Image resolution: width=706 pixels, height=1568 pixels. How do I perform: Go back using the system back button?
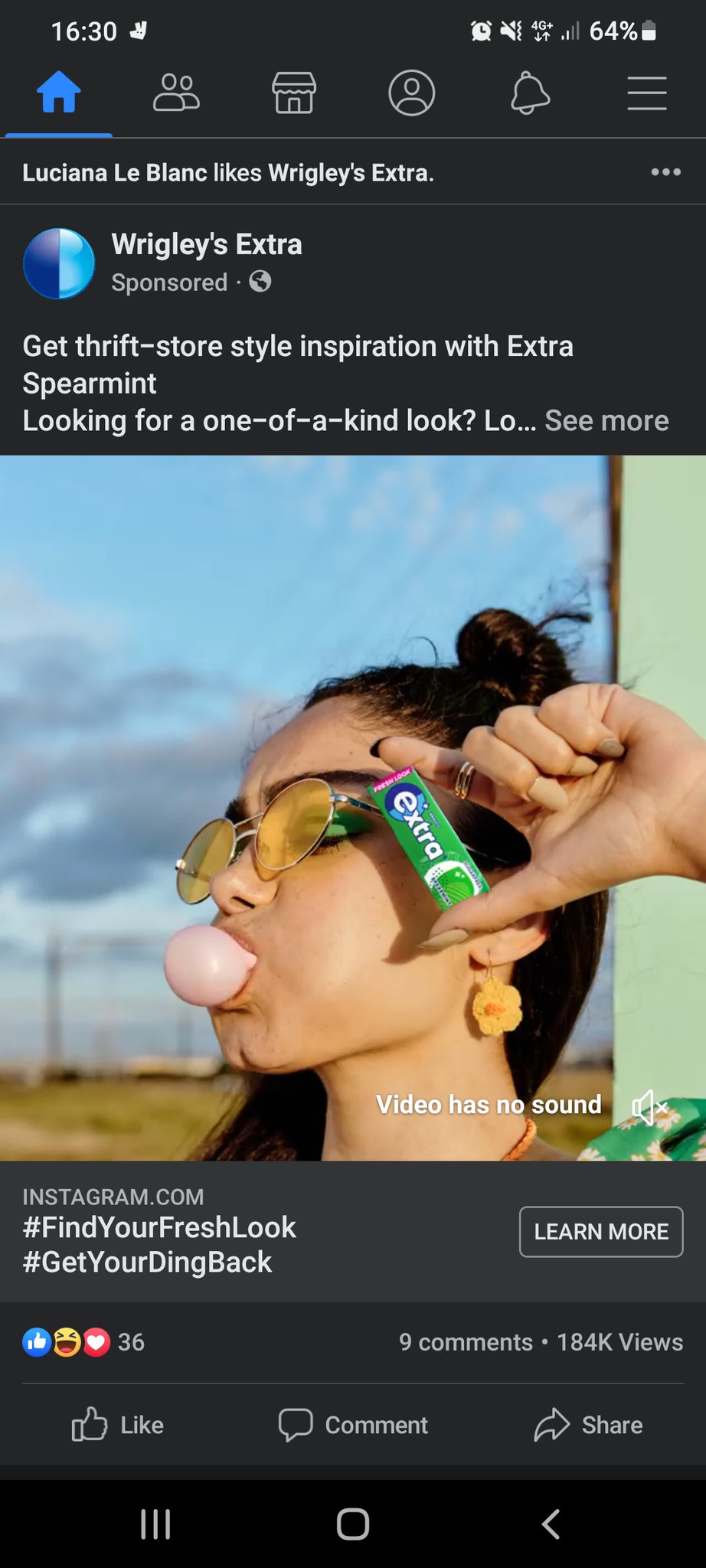pyautogui.click(x=551, y=1524)
